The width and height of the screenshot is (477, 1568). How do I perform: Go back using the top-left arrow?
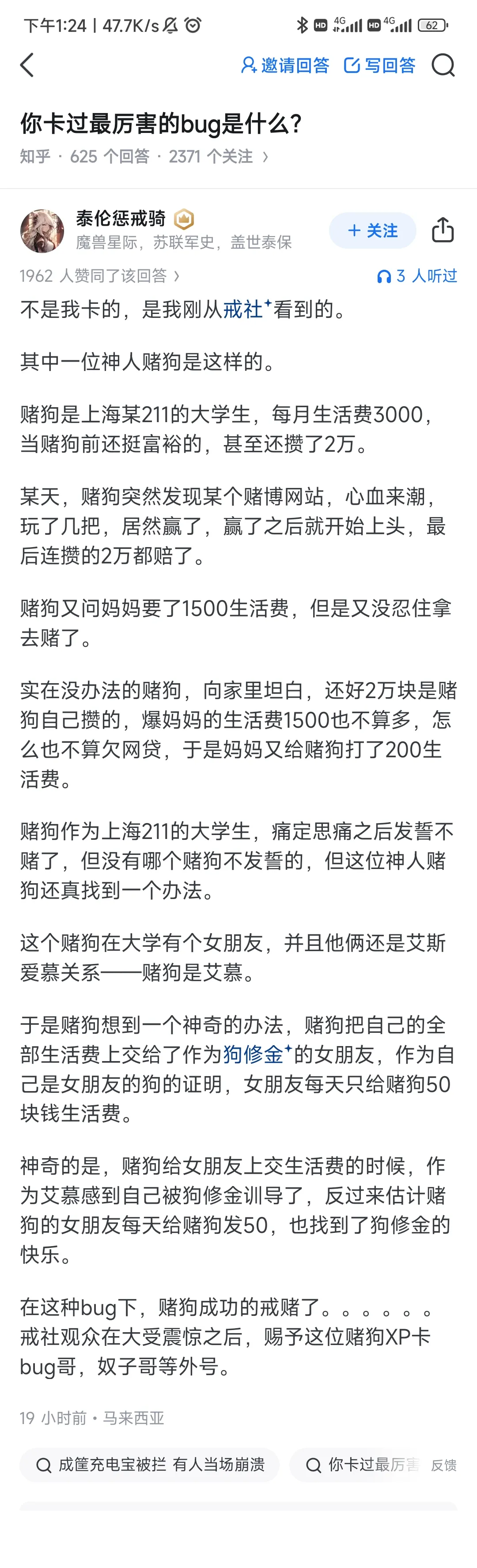[27, 65]
